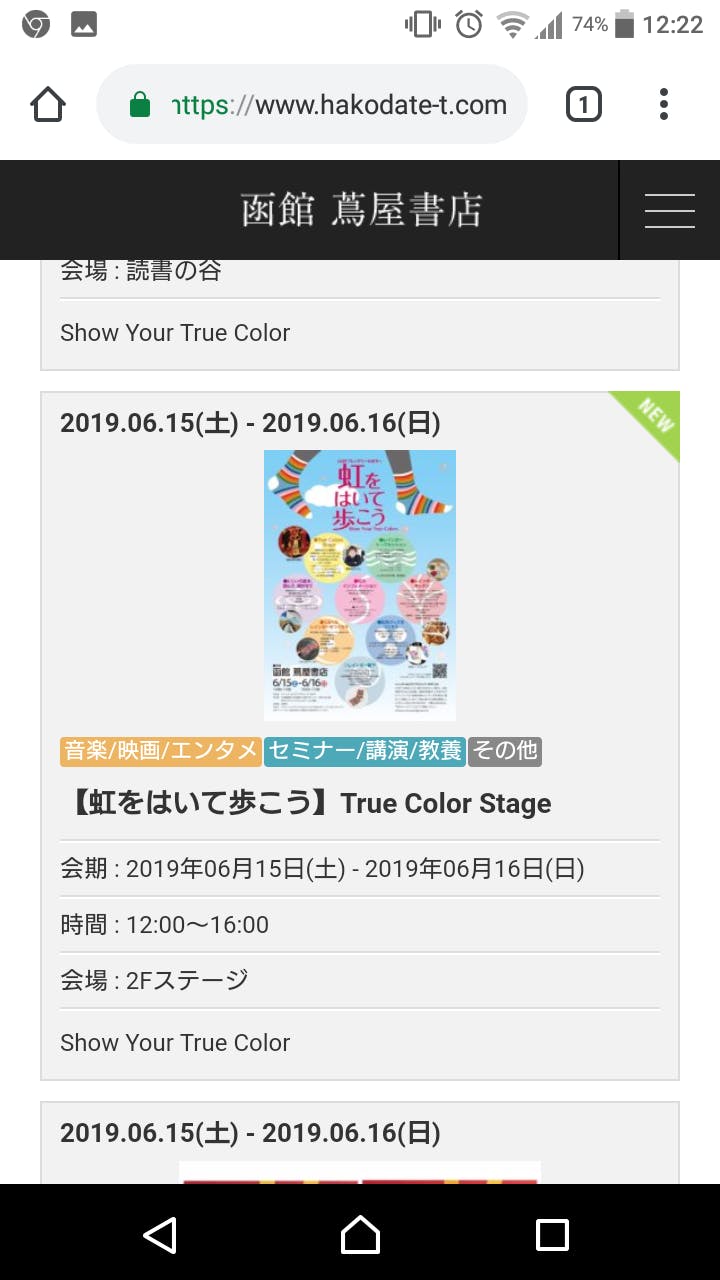The width and height of the screenshot is (720, 1280).
Task: Open the 虹をはいて歩こう poster thumbnail
Action: pyautogui.click(x=359, y=585)
